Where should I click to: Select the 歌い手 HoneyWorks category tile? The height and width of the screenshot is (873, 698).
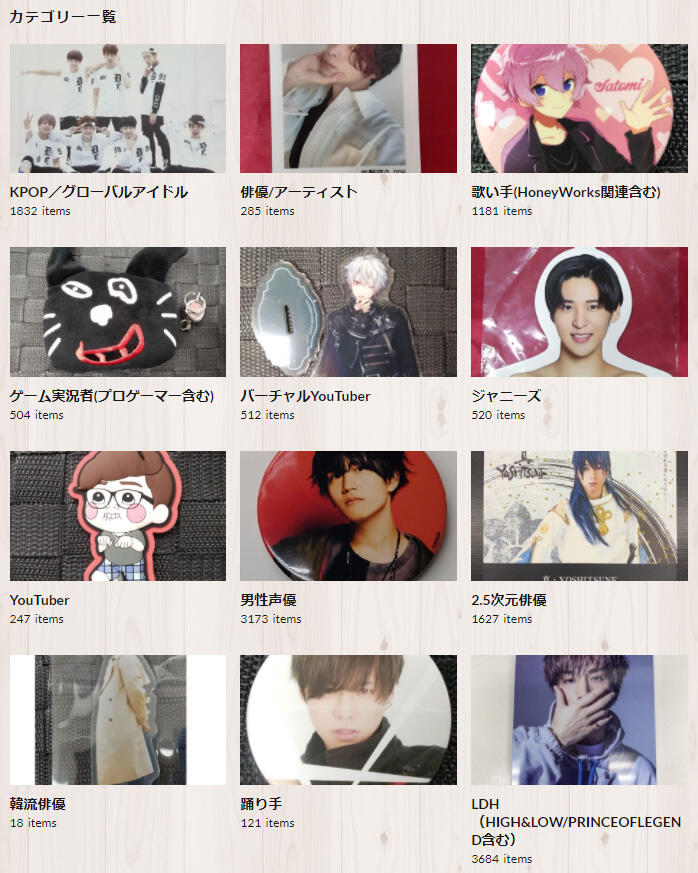pos(579,108)
